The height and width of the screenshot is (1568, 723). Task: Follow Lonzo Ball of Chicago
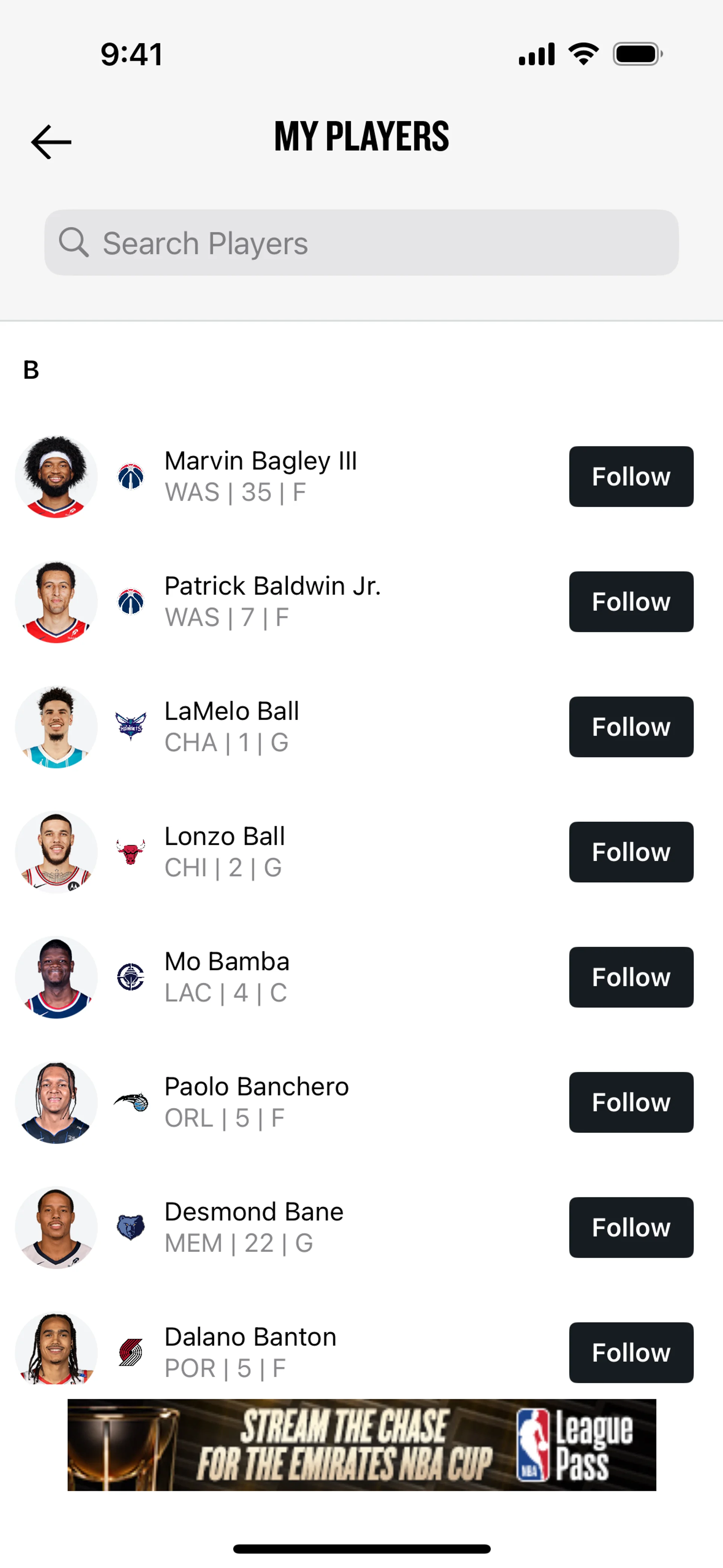click(x=630, y=852)
